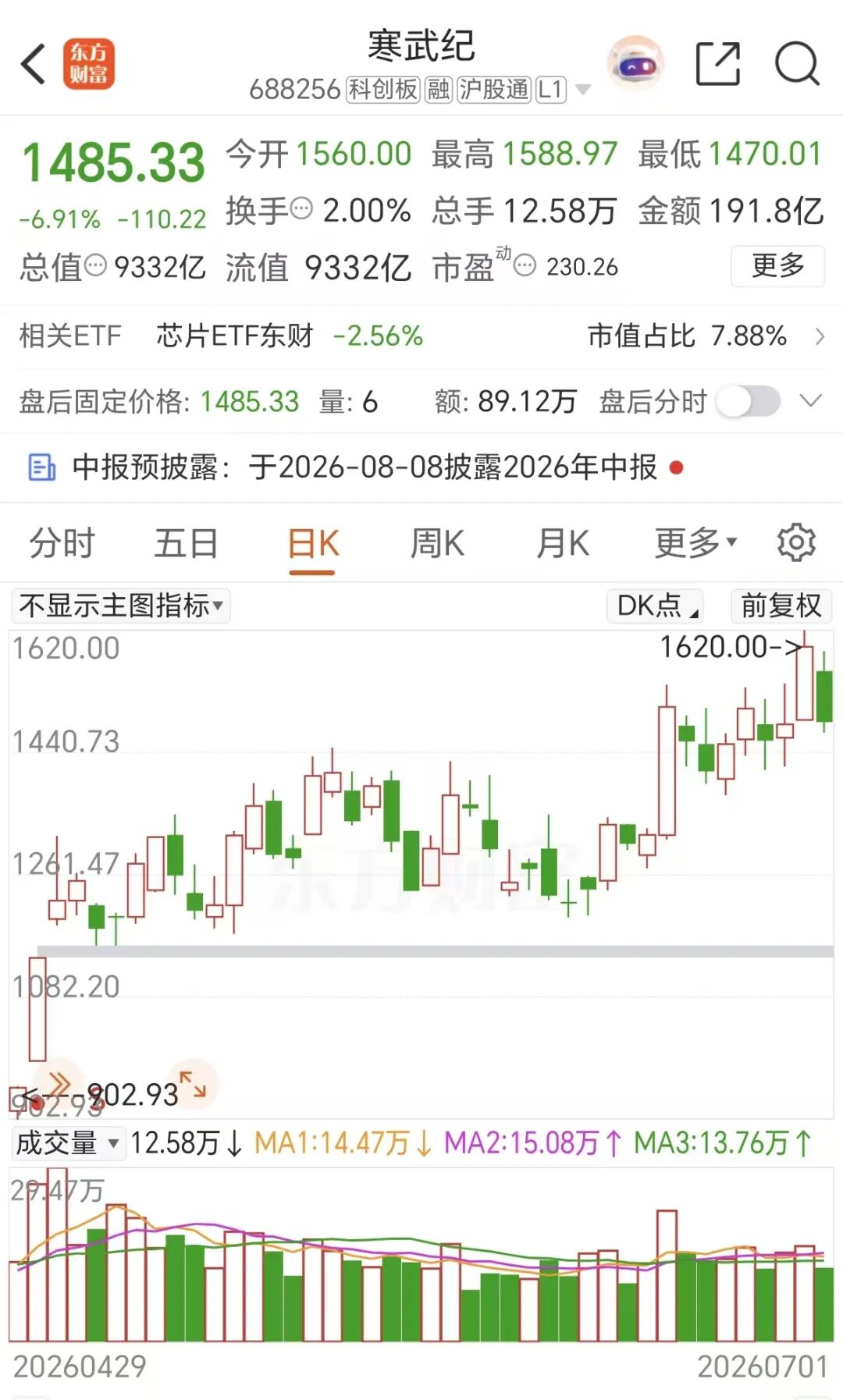The height and width of the screenshot is (1400, 843).
Task: Toggle the 盘后分时 switch
Action: click(x=749, y=402)
